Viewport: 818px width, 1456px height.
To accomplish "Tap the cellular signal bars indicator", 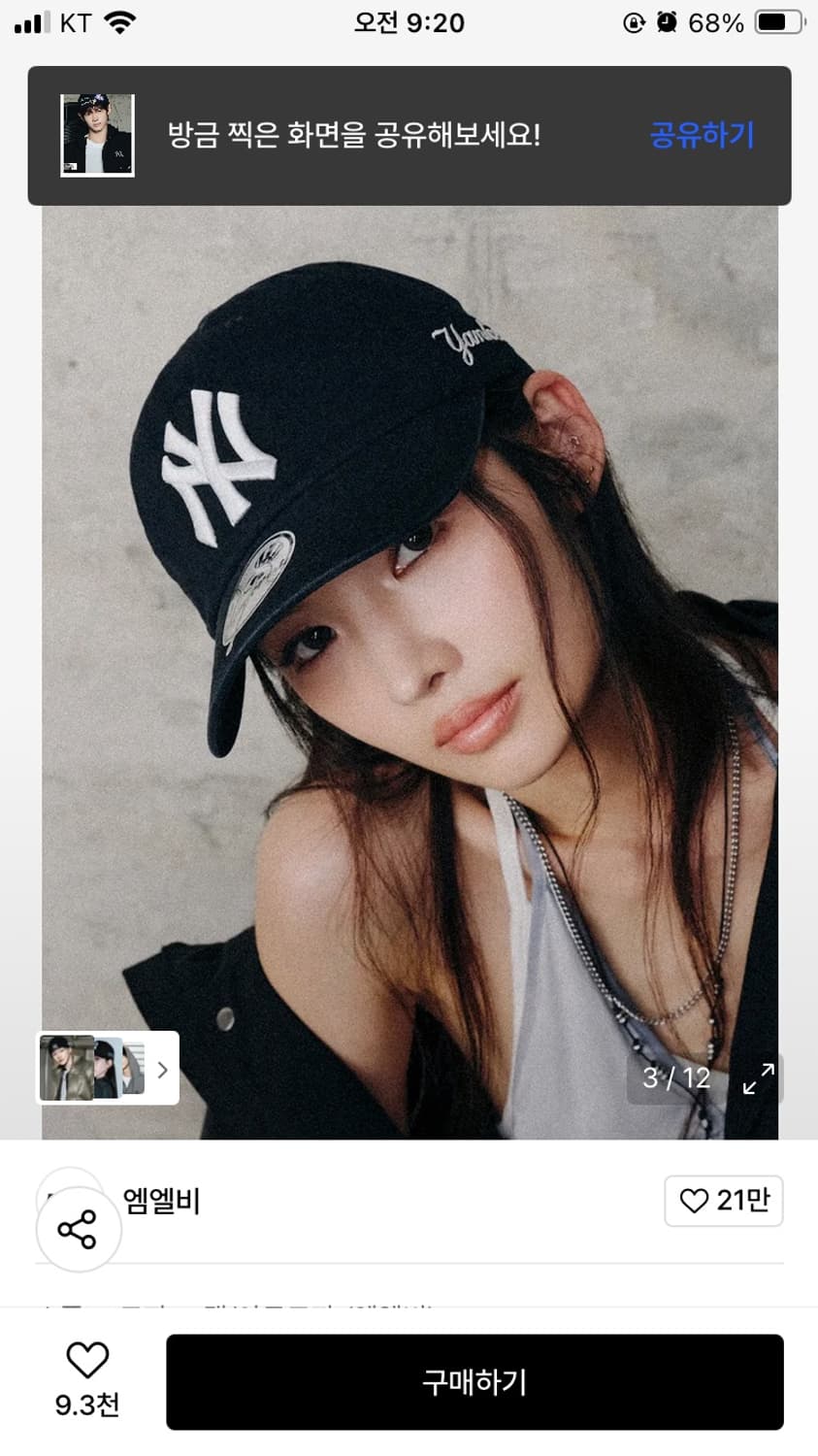I will pos(29,21).
